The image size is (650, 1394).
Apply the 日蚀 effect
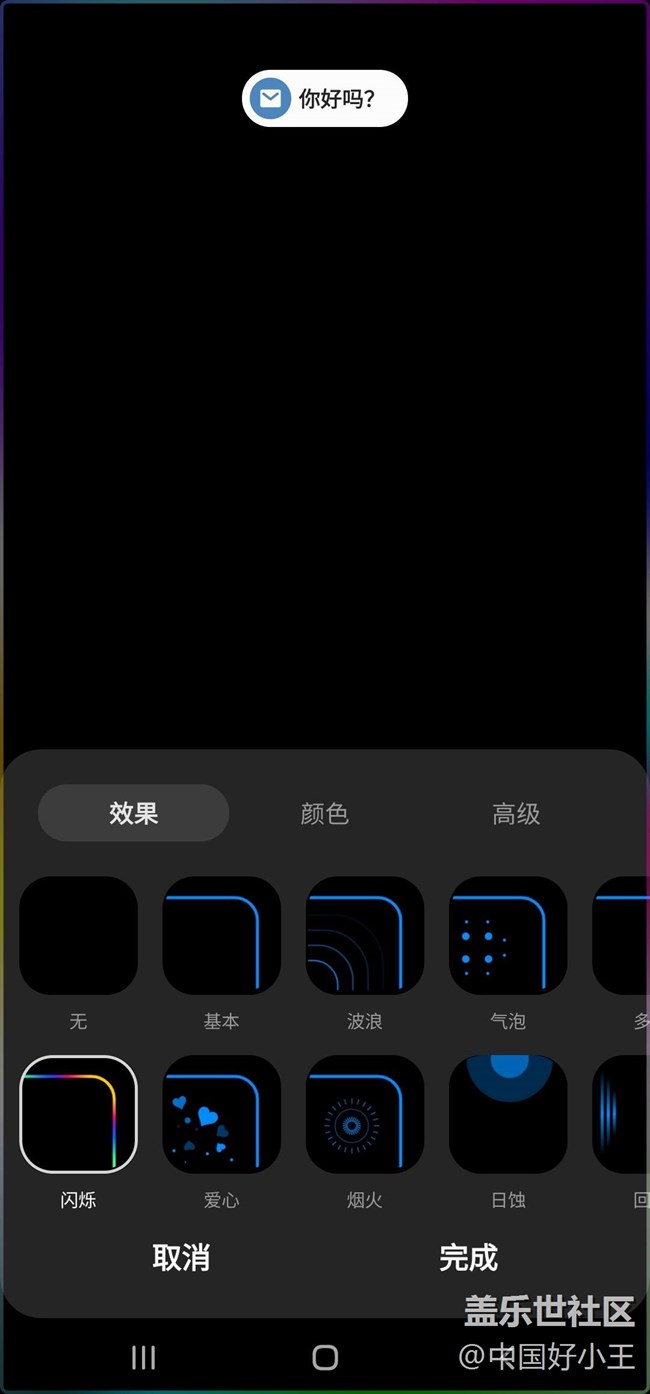[508, 1113]
